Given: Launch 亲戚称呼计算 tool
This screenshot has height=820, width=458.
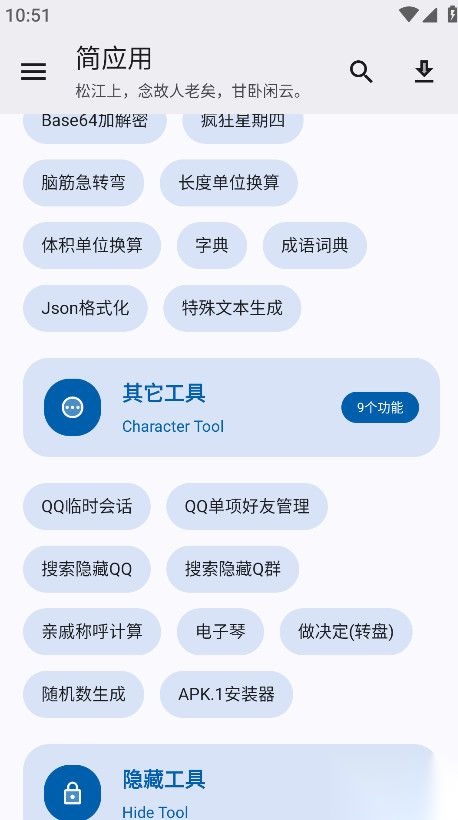Looking at the screenshot, I should pos(92,631).
